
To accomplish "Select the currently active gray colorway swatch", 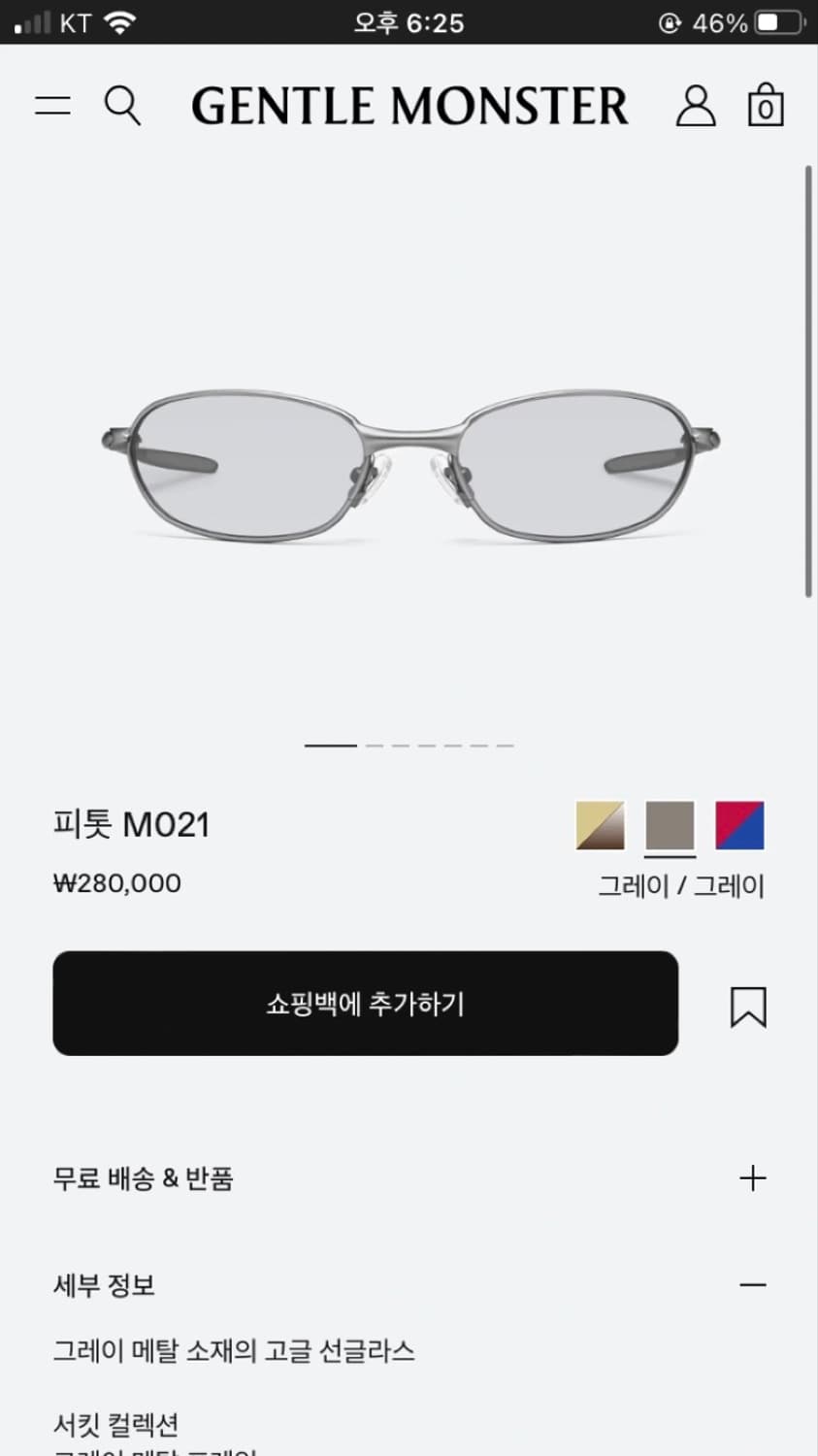I will pos(670,826).
